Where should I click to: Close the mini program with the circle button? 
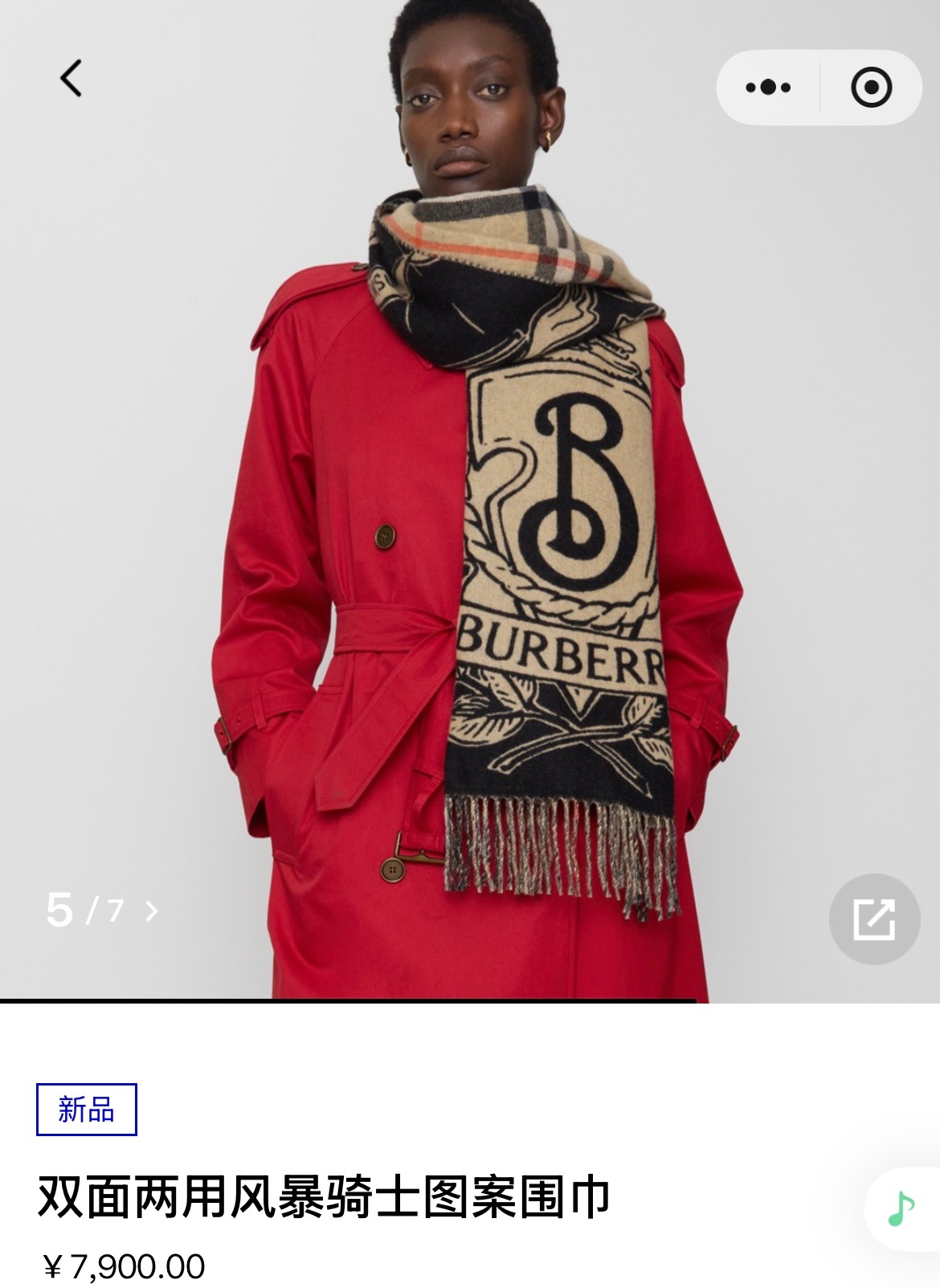point(871,87)
